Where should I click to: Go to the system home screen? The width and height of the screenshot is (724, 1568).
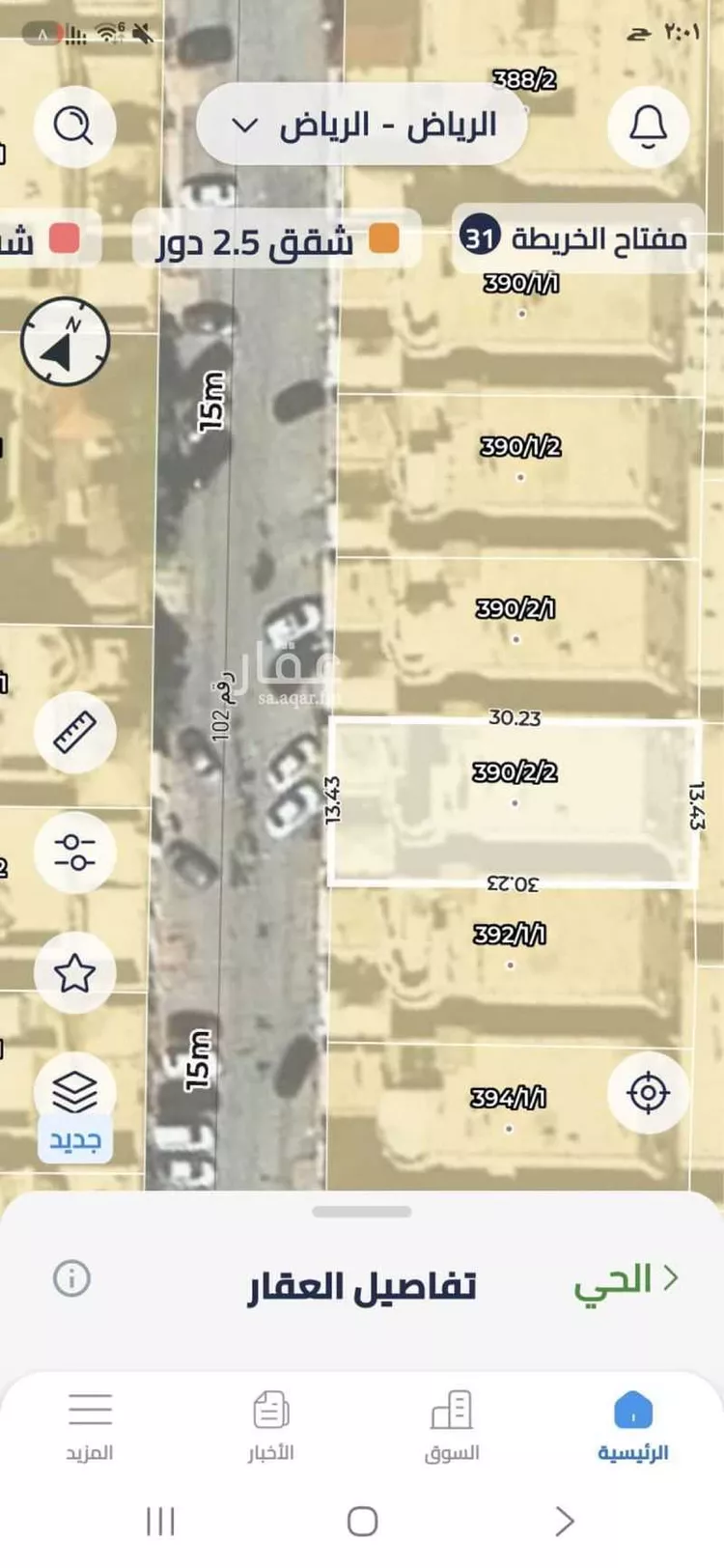362,1522
